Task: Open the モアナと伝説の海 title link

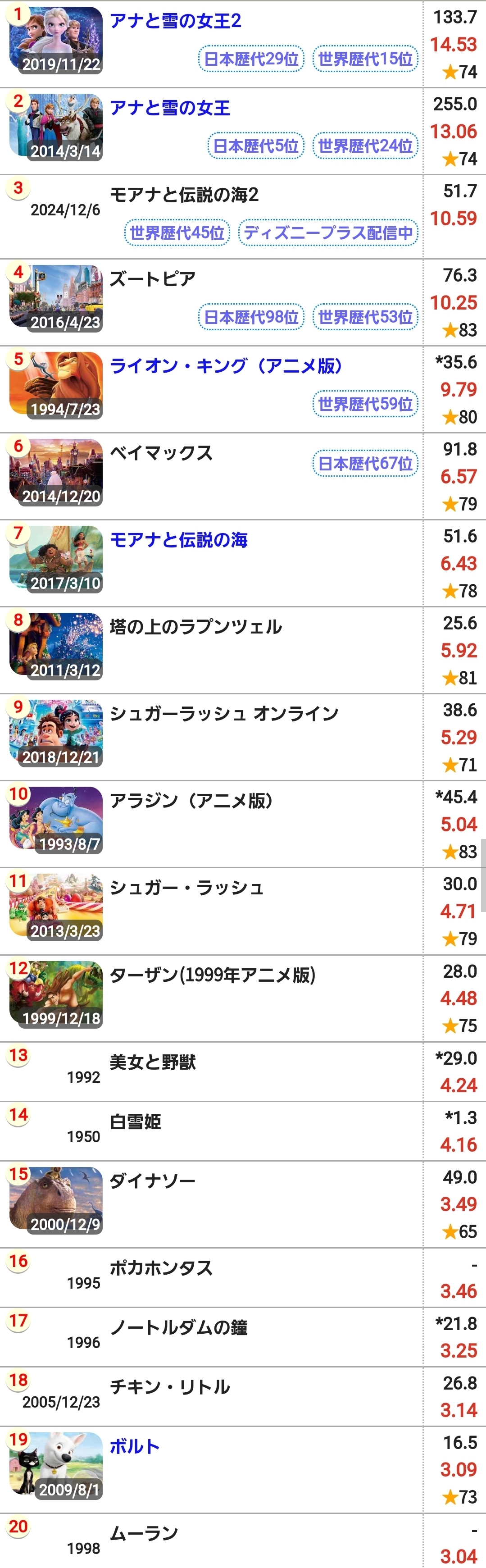Action: pyautogui.click(x=178, y=540)
